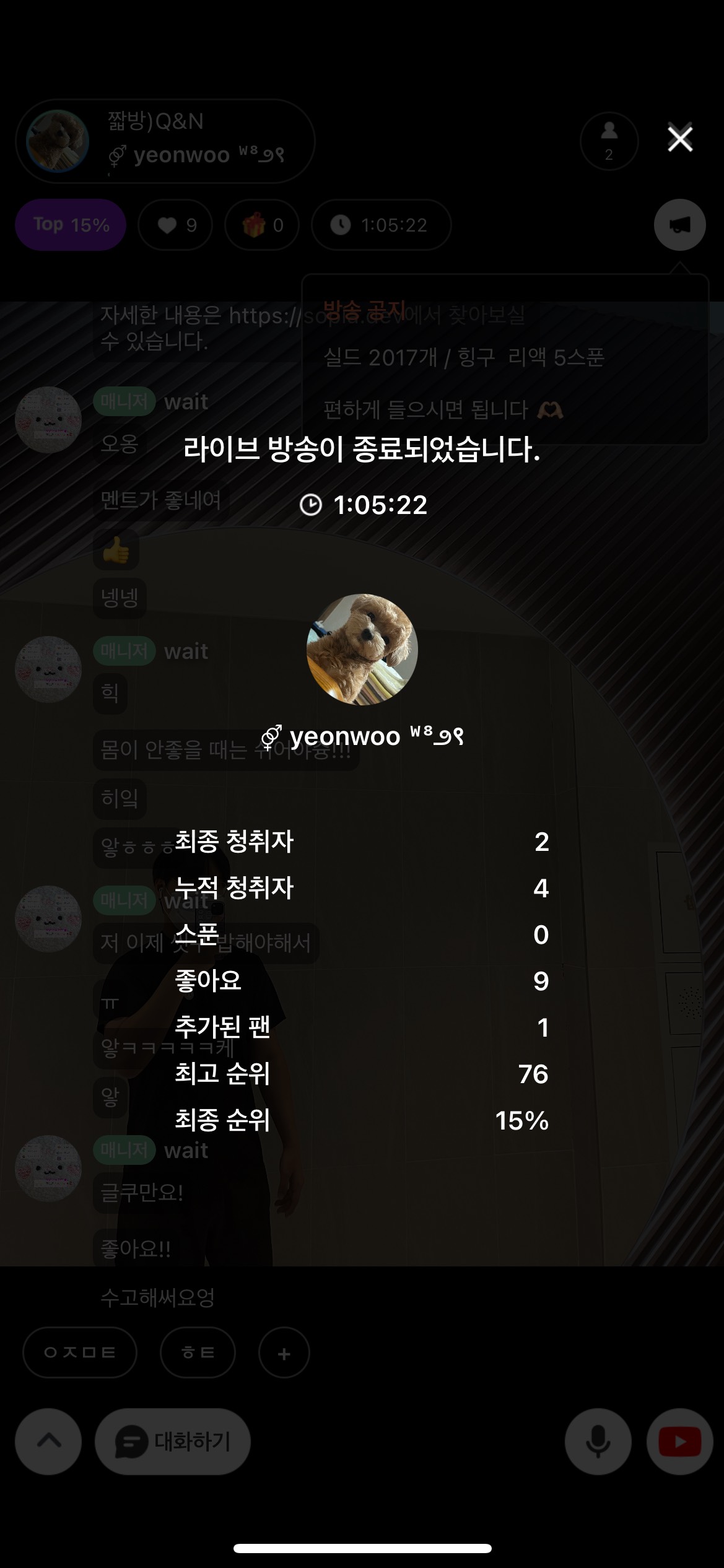Tap the likes heart chip

pyautogui.click(x=176, y=225)
